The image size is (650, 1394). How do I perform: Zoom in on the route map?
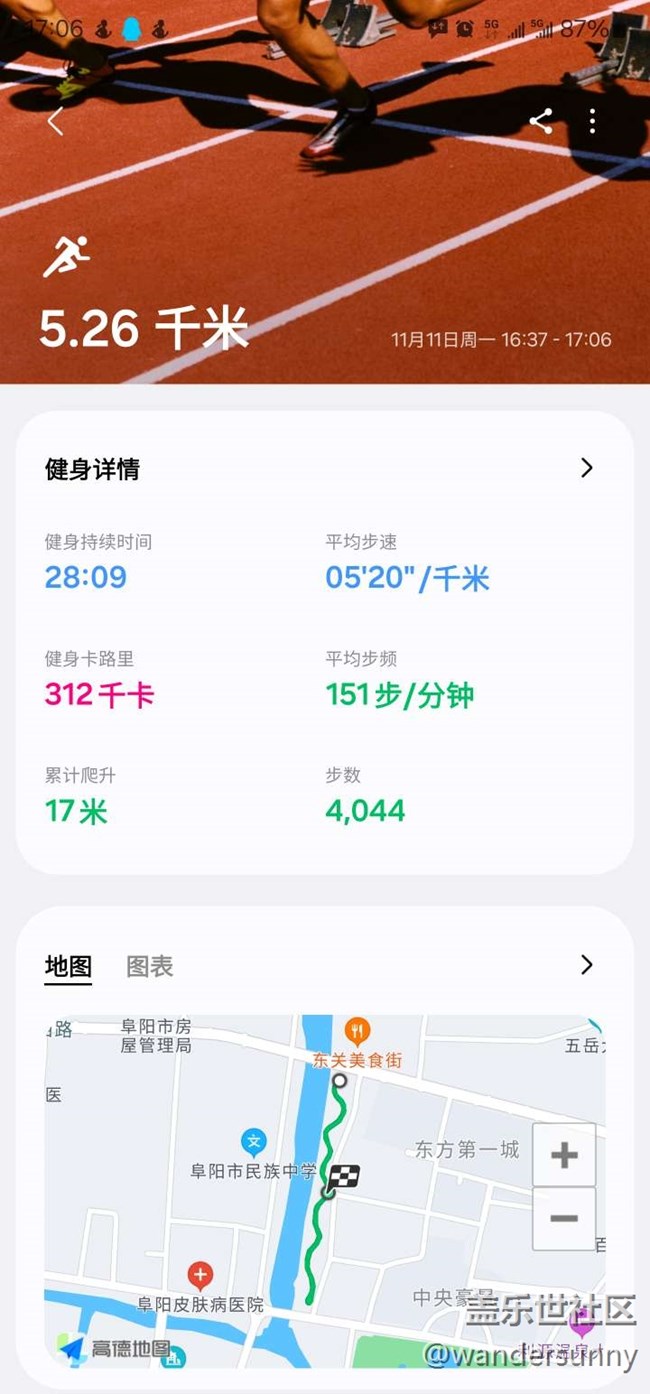pos(564,1155)
